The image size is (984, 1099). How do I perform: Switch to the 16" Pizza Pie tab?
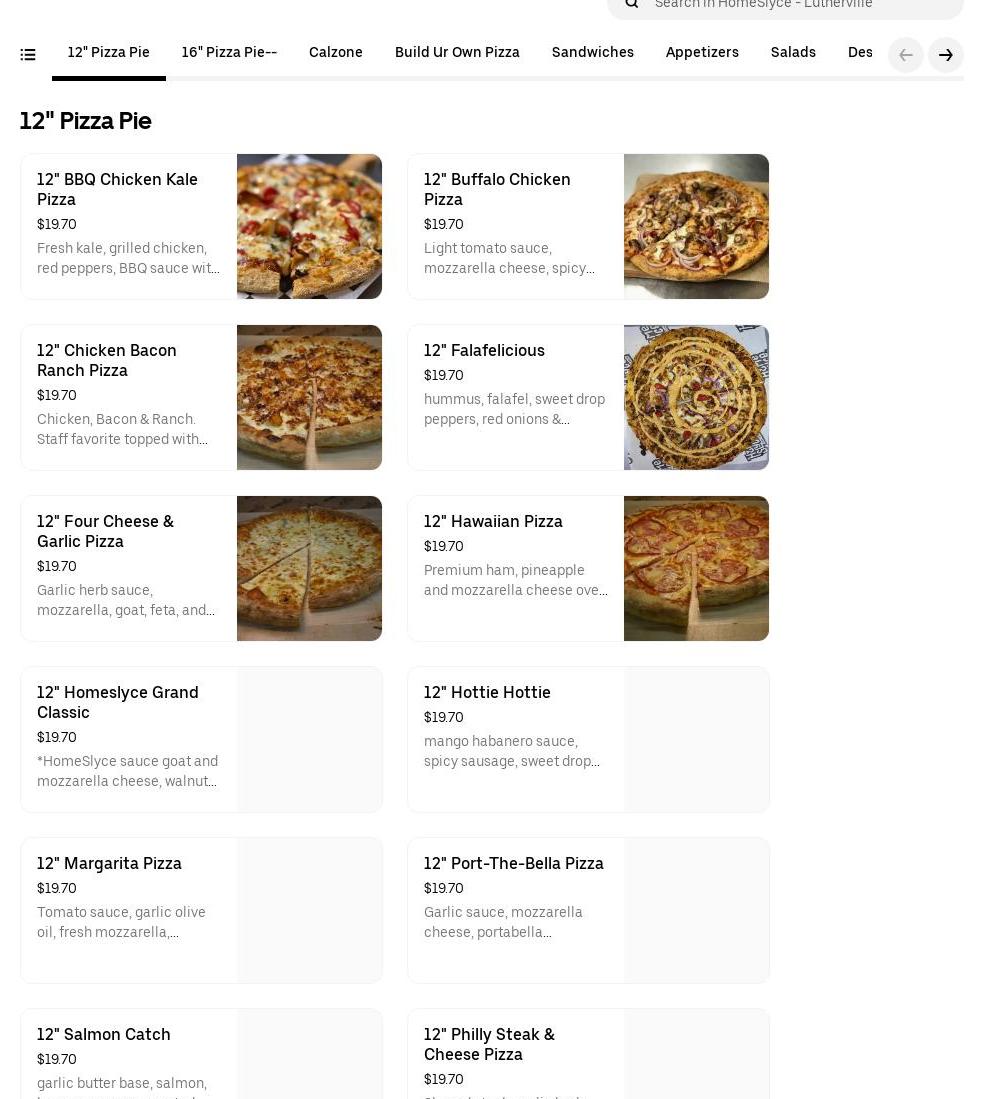click(x=229, y=53)
